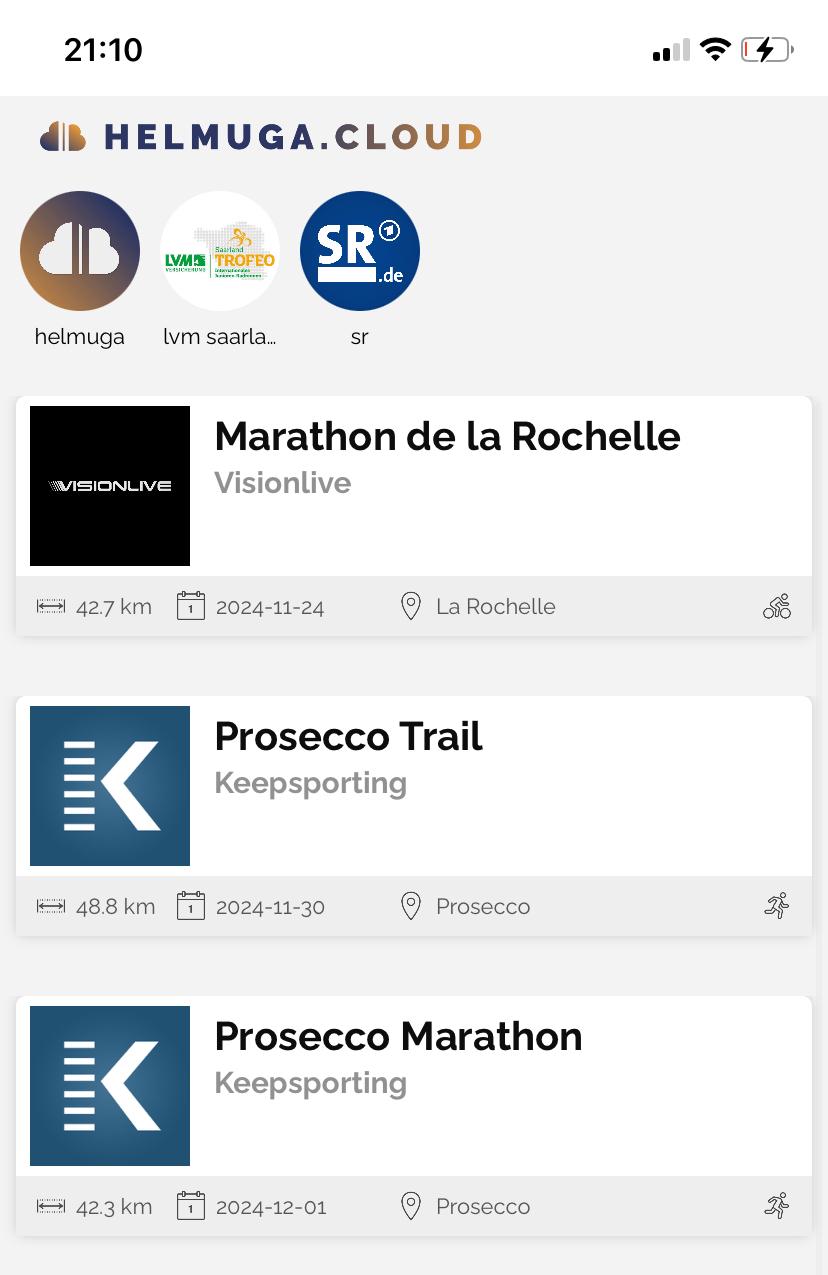Open the helmuga channel circle
Viewport: 828px width, 1275px height.
pos(80,251)
